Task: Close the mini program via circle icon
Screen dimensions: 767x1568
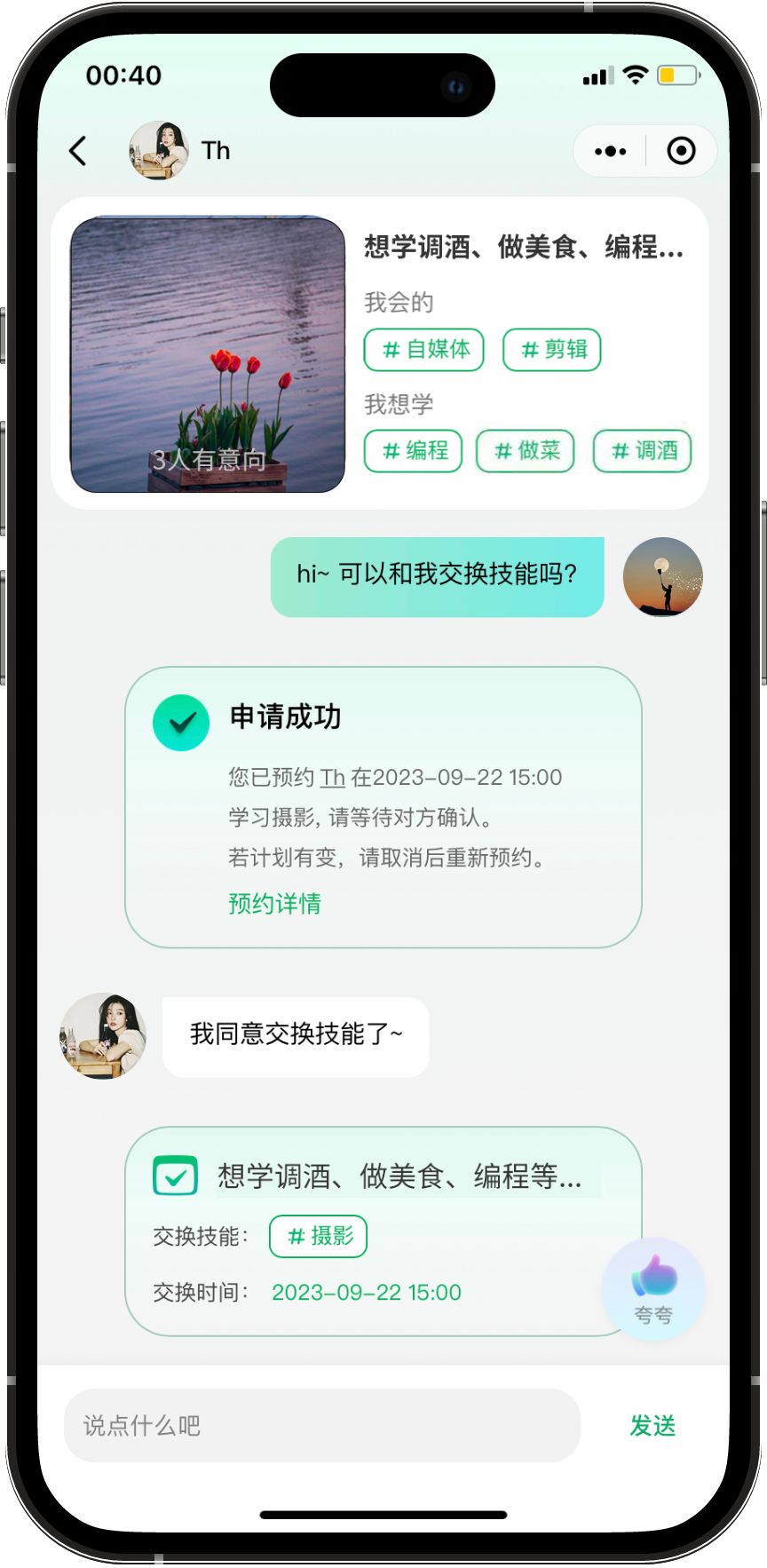Action: (681, 151)
